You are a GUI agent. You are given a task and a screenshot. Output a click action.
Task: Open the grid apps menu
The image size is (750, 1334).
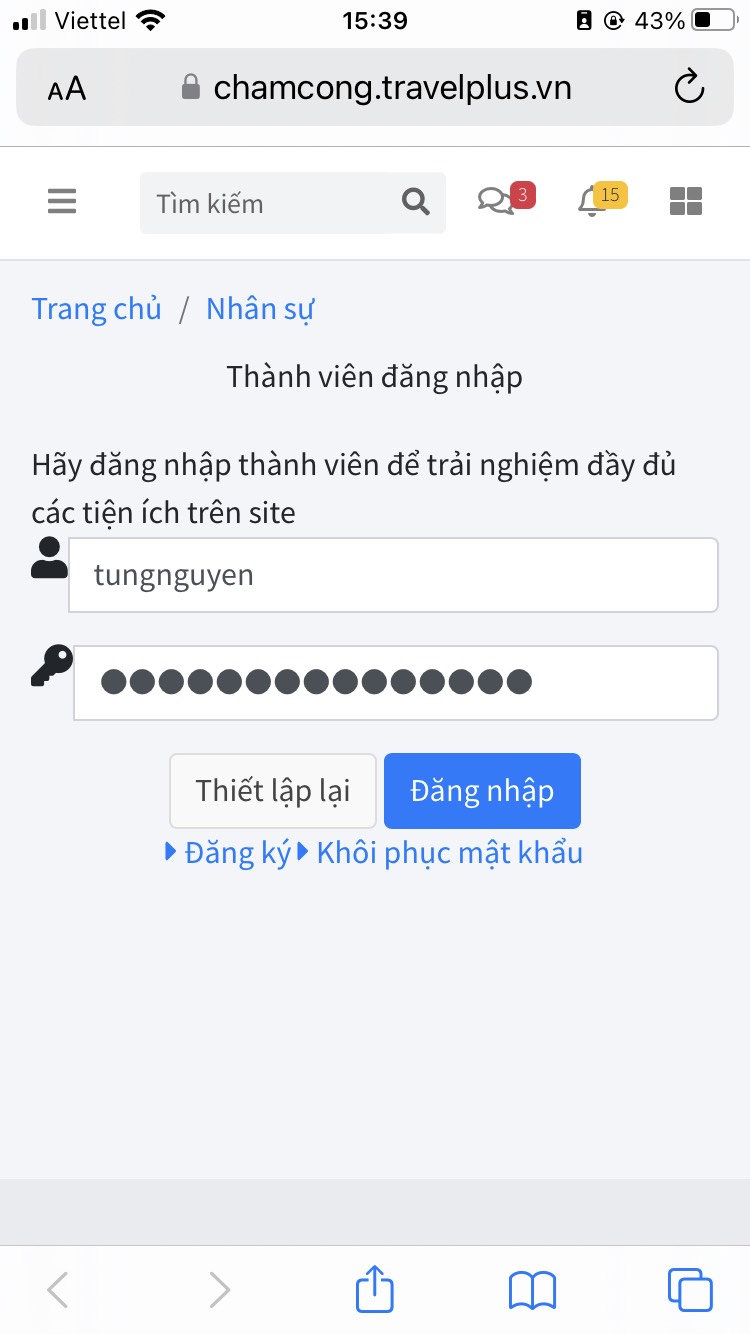click(686, 202)
